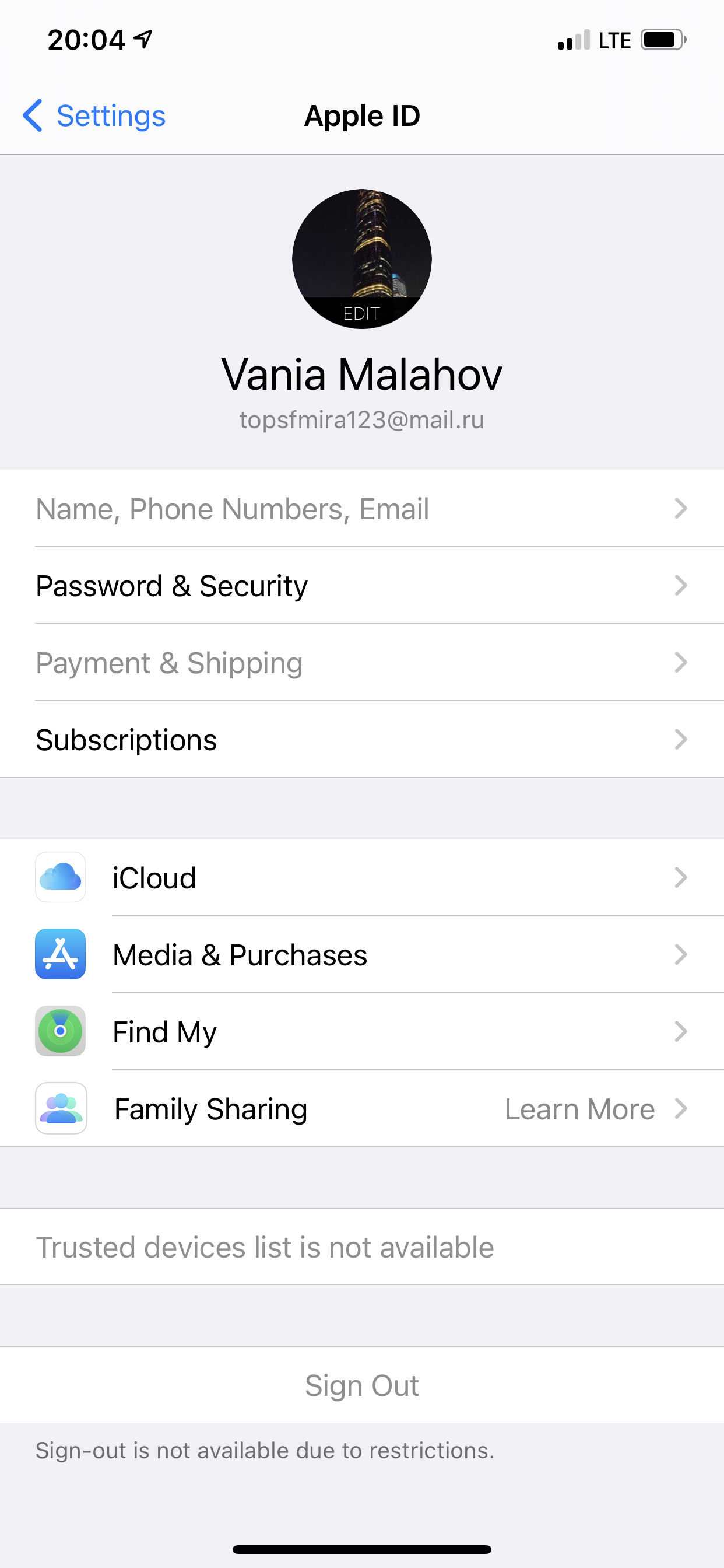Open the iCloud cloud icon
724x1568 pixels.
point(60,877)
